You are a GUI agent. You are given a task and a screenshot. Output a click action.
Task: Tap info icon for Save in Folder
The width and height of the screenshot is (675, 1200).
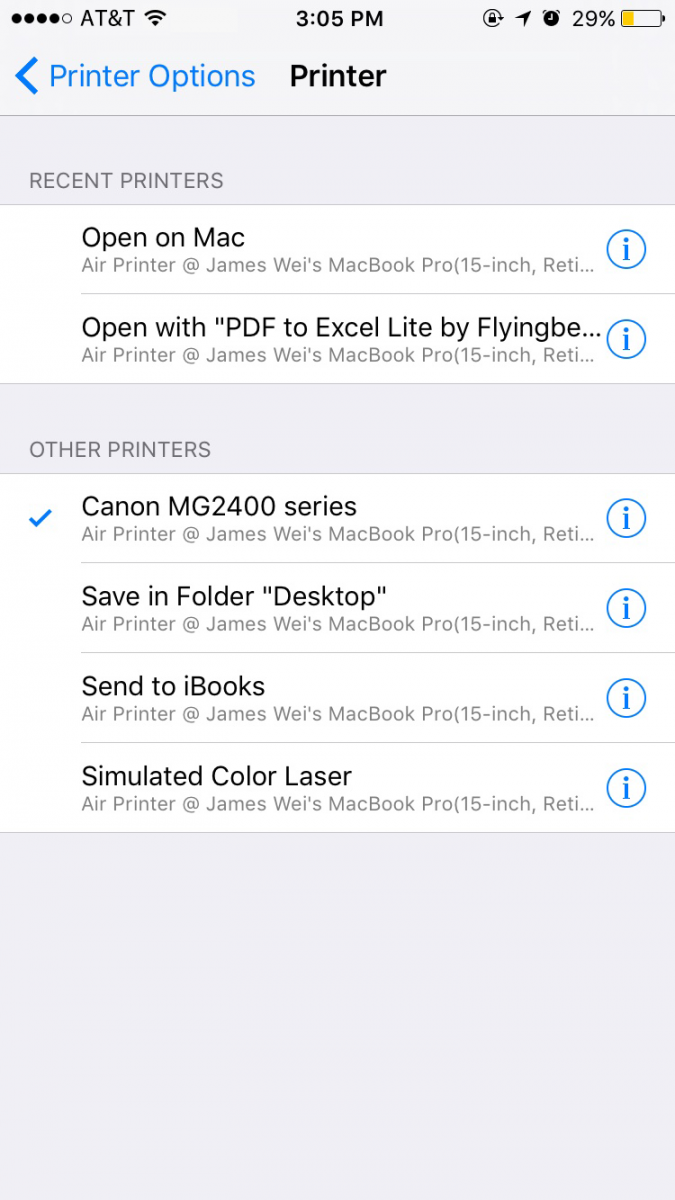pos(626,608)
